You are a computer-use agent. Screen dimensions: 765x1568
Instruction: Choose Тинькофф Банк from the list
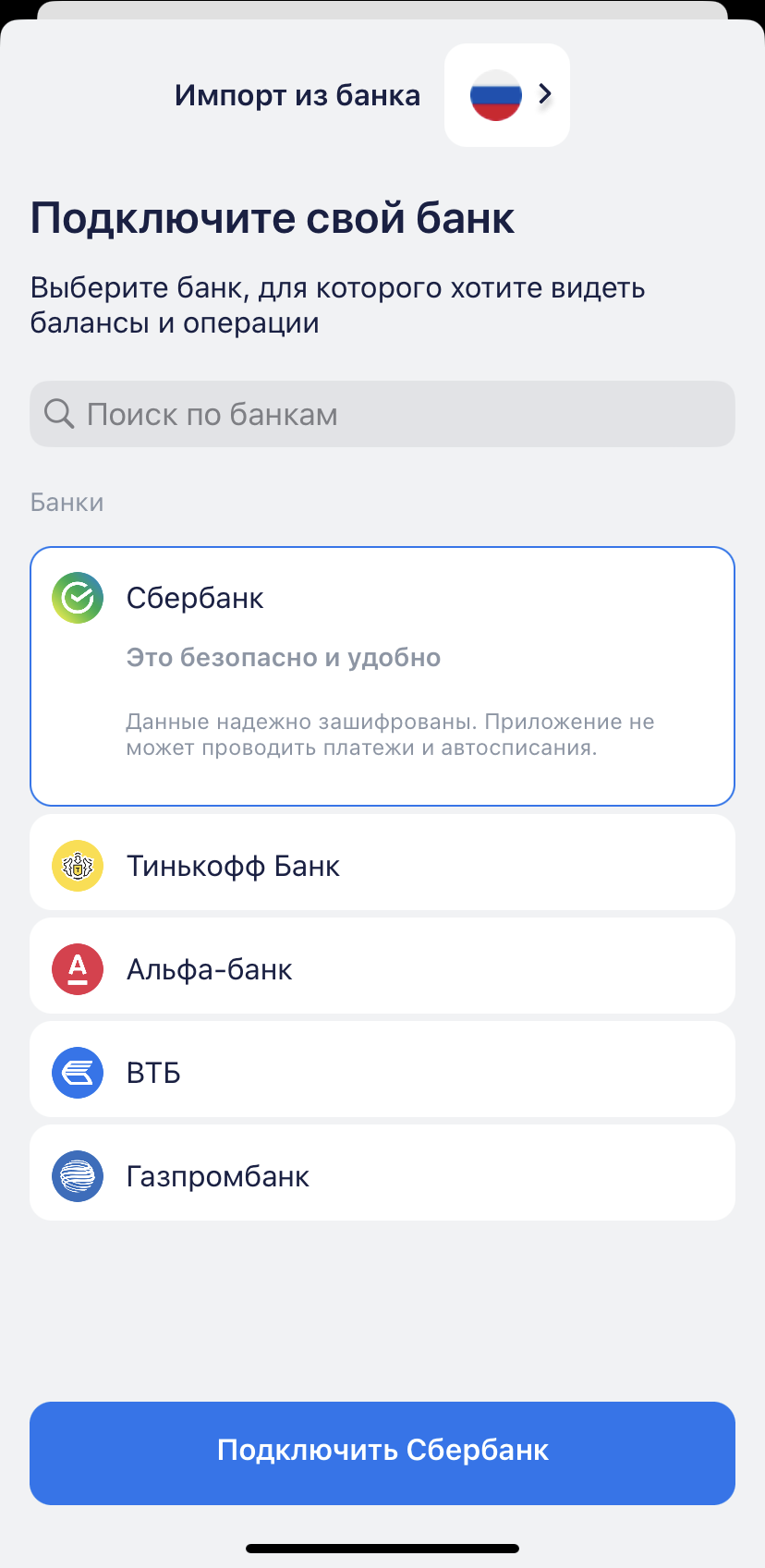point(382,866)
